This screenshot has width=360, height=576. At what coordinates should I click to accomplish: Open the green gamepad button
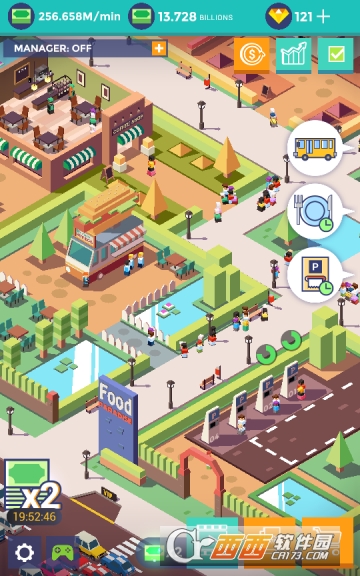click(x=62, y=552)
